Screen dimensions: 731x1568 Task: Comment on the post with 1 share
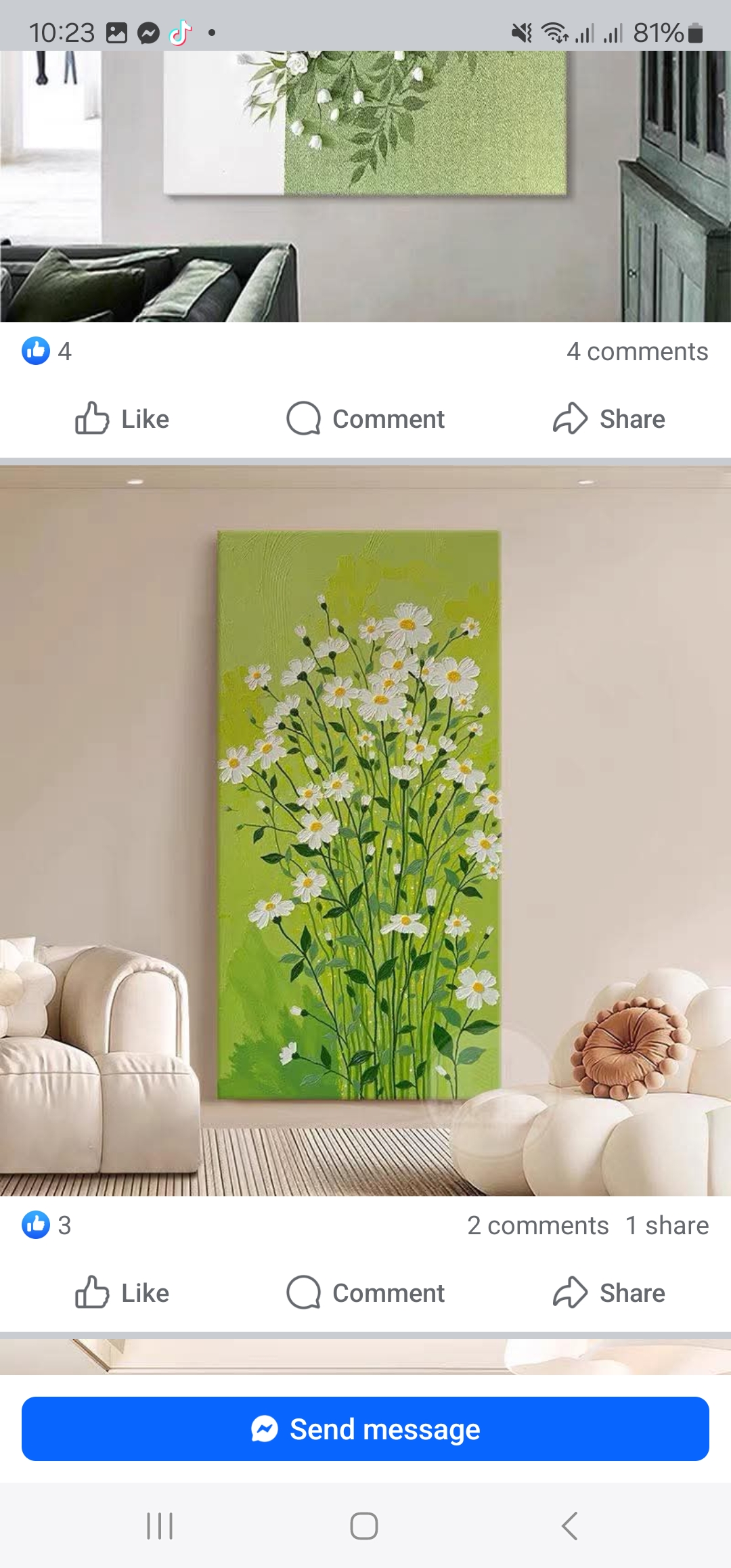pos(365,1292)
